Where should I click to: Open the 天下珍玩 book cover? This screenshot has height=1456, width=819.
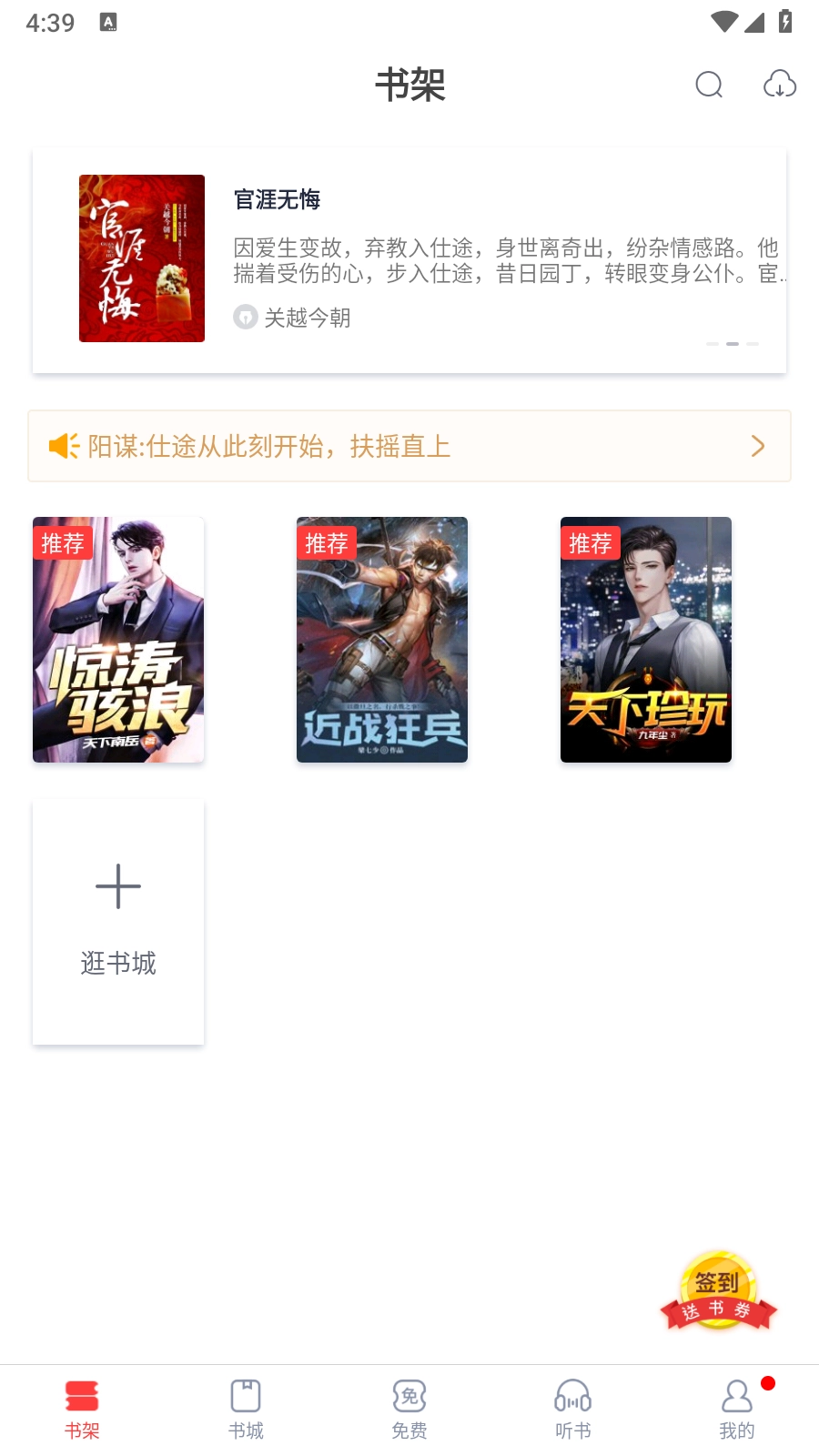point(645,639)
